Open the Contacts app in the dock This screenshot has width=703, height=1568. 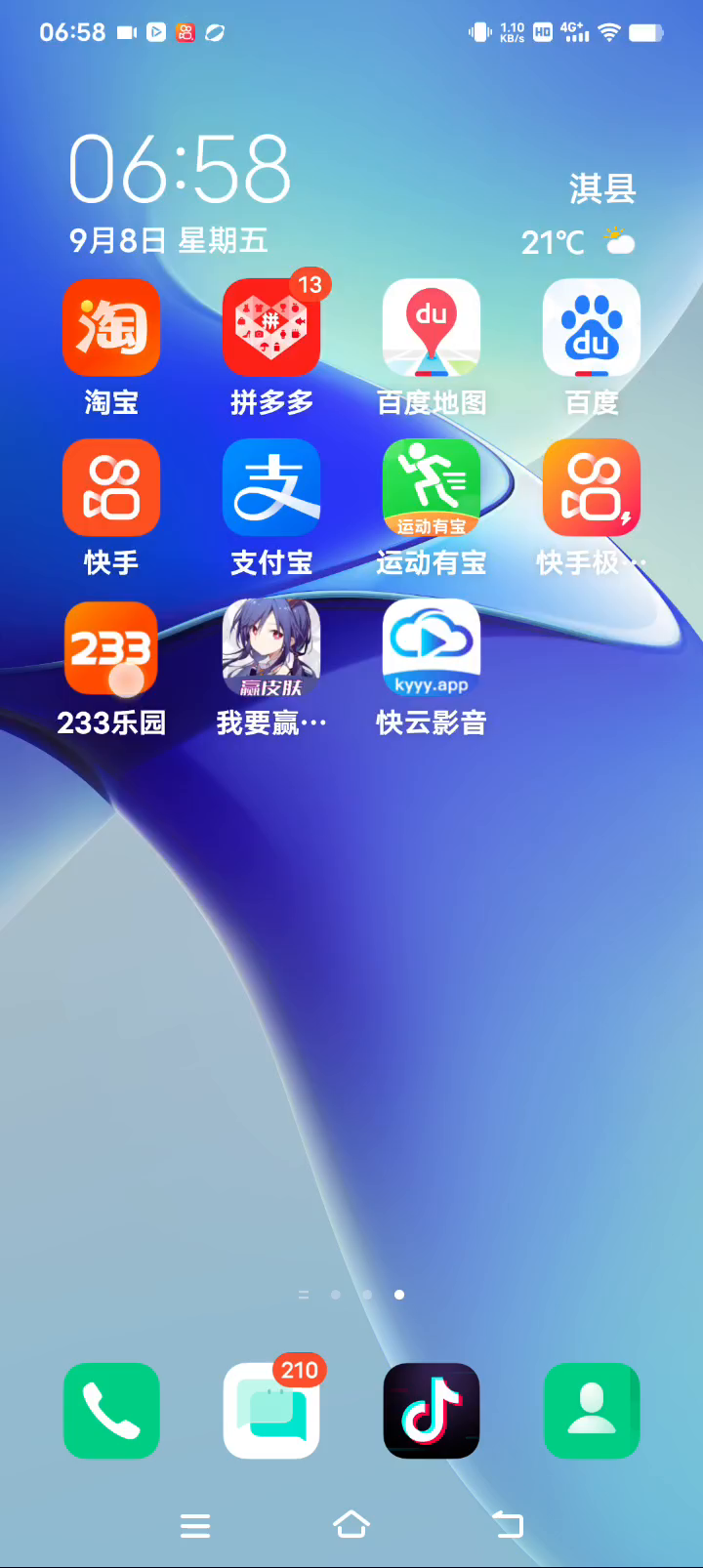[592, 1411]
